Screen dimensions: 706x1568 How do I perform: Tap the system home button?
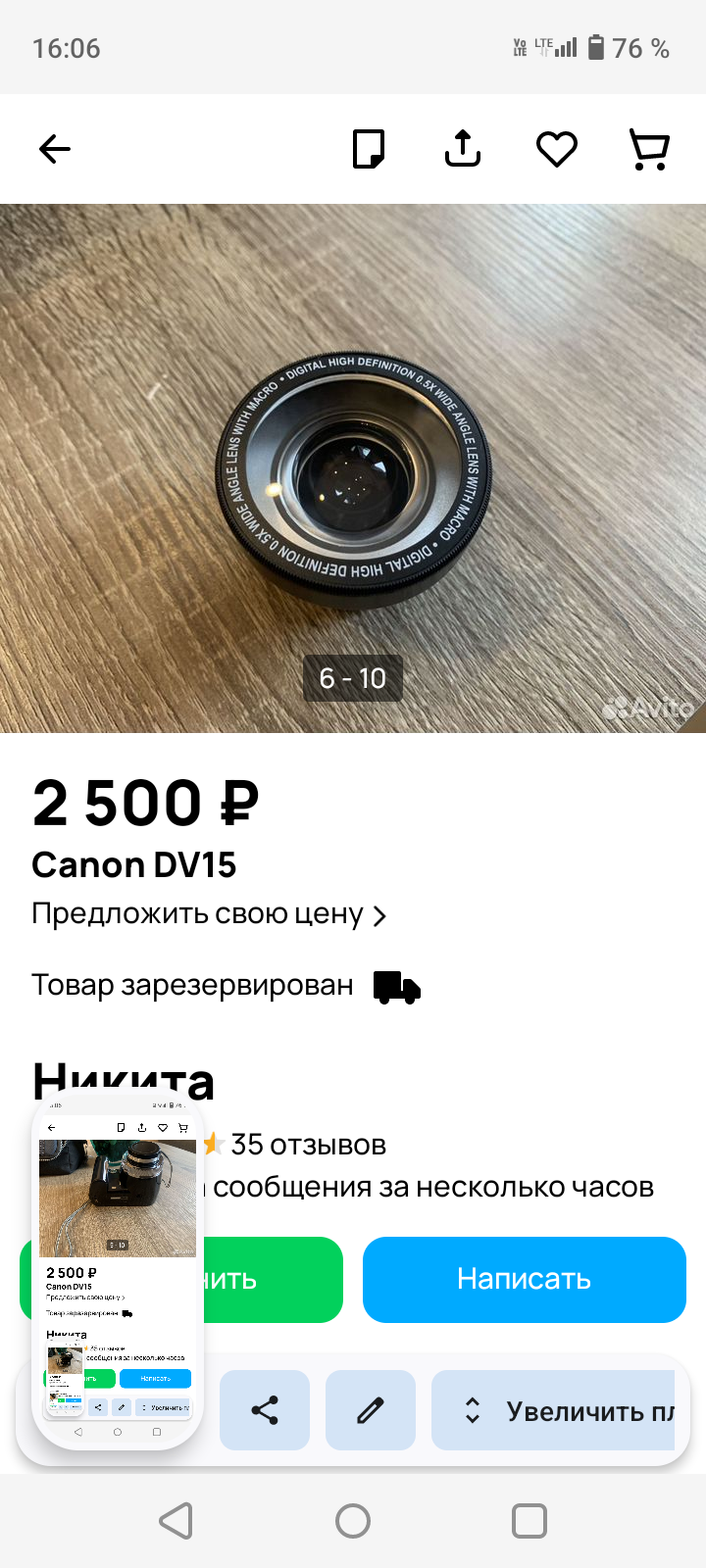pyautogui.click(x=353, y=1521)
